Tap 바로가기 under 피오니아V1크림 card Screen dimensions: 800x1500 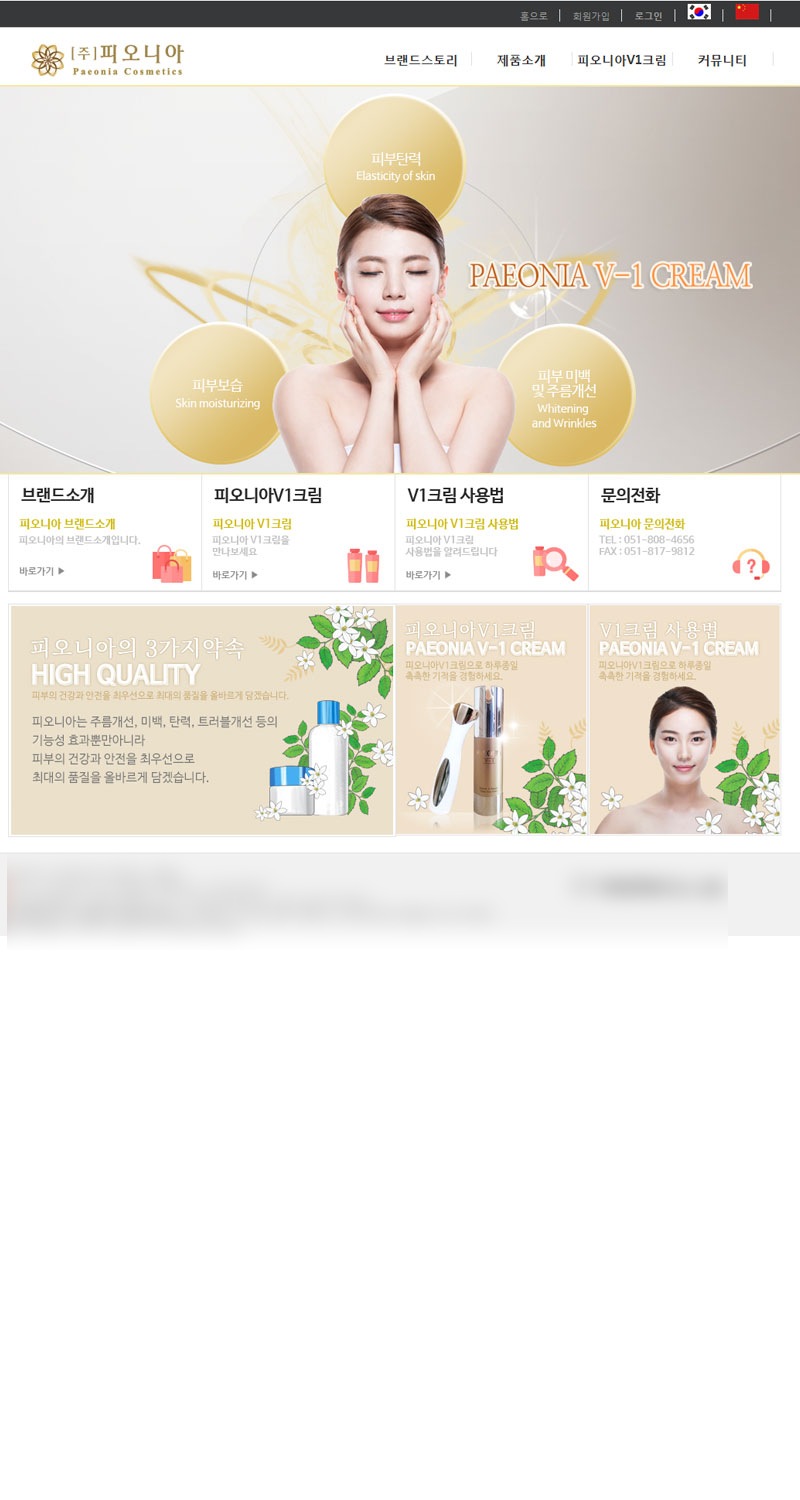[235, 575]
